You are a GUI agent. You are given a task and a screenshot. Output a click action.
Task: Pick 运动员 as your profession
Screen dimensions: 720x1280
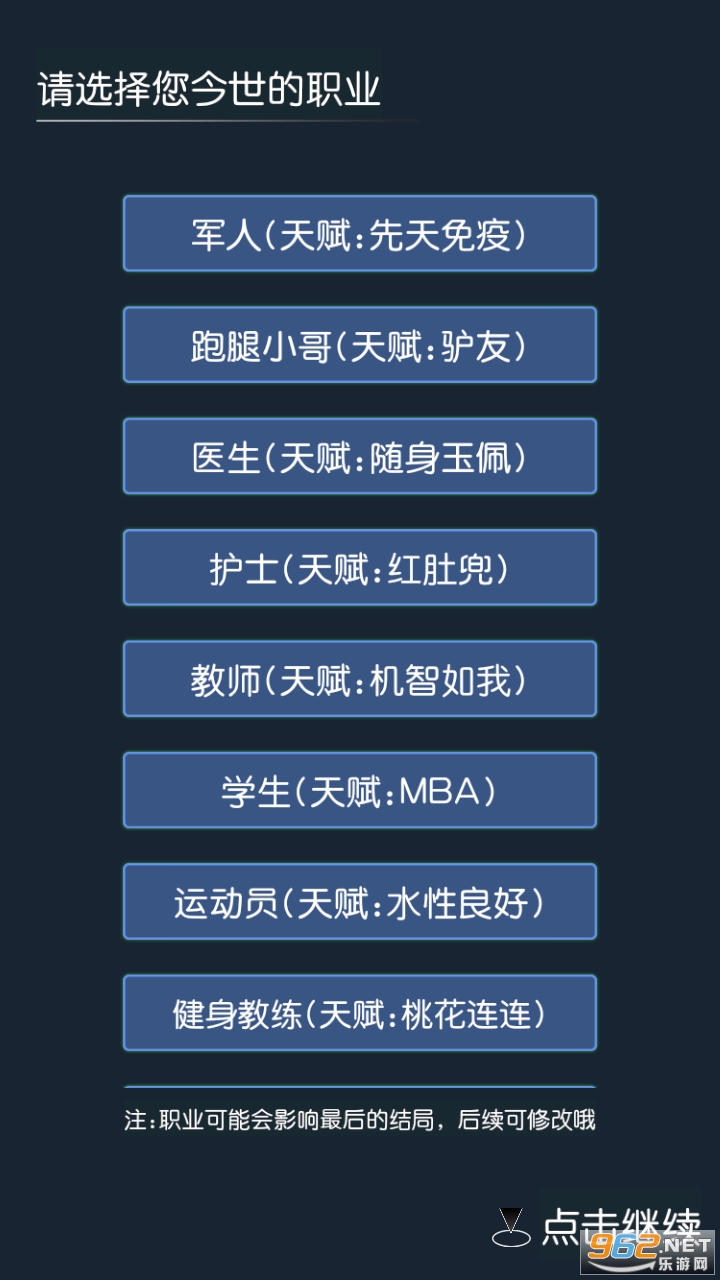pos(359,902)
